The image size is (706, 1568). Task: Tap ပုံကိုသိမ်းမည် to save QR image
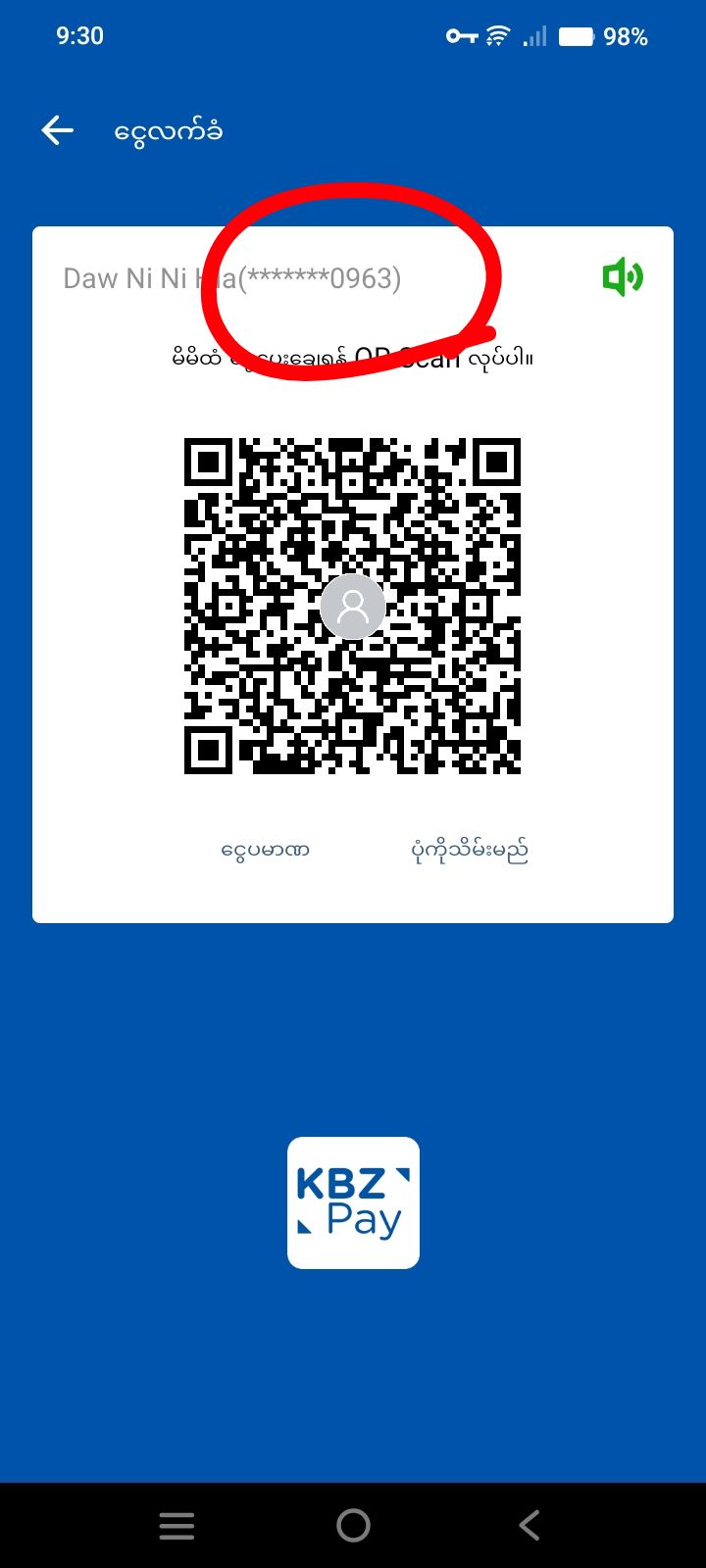[x=470, y=850]
